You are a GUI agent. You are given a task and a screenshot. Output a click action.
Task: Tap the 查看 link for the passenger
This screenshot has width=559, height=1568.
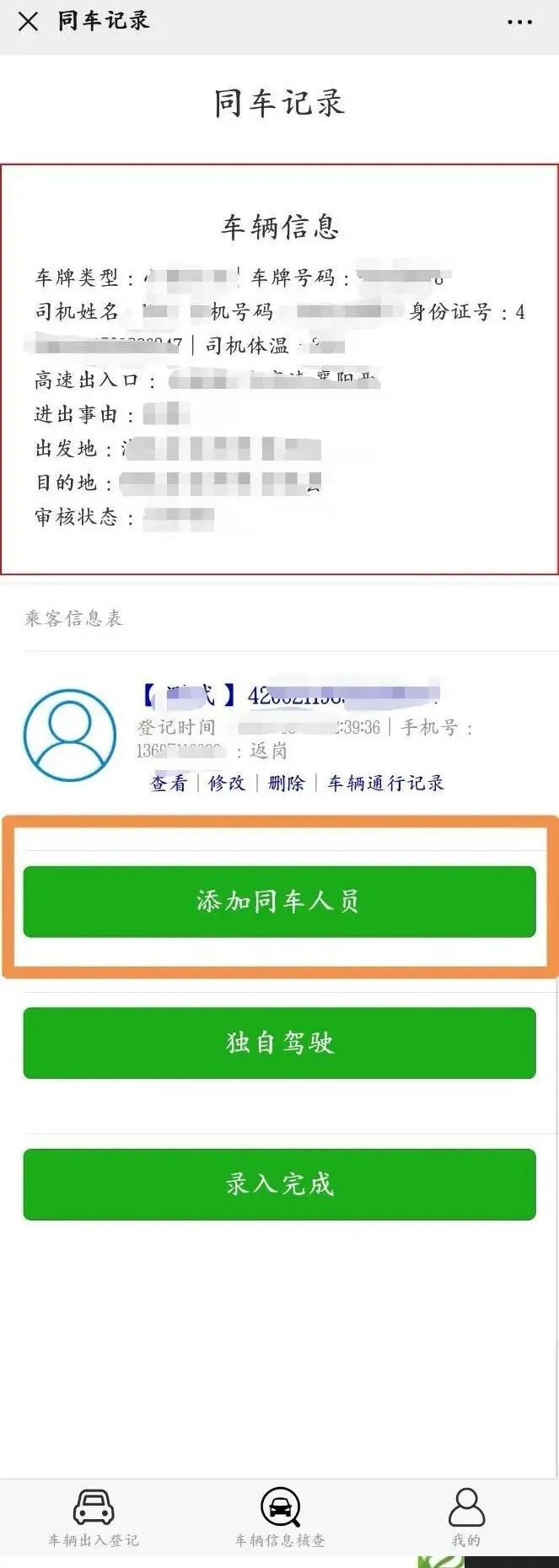pos(169,784)
